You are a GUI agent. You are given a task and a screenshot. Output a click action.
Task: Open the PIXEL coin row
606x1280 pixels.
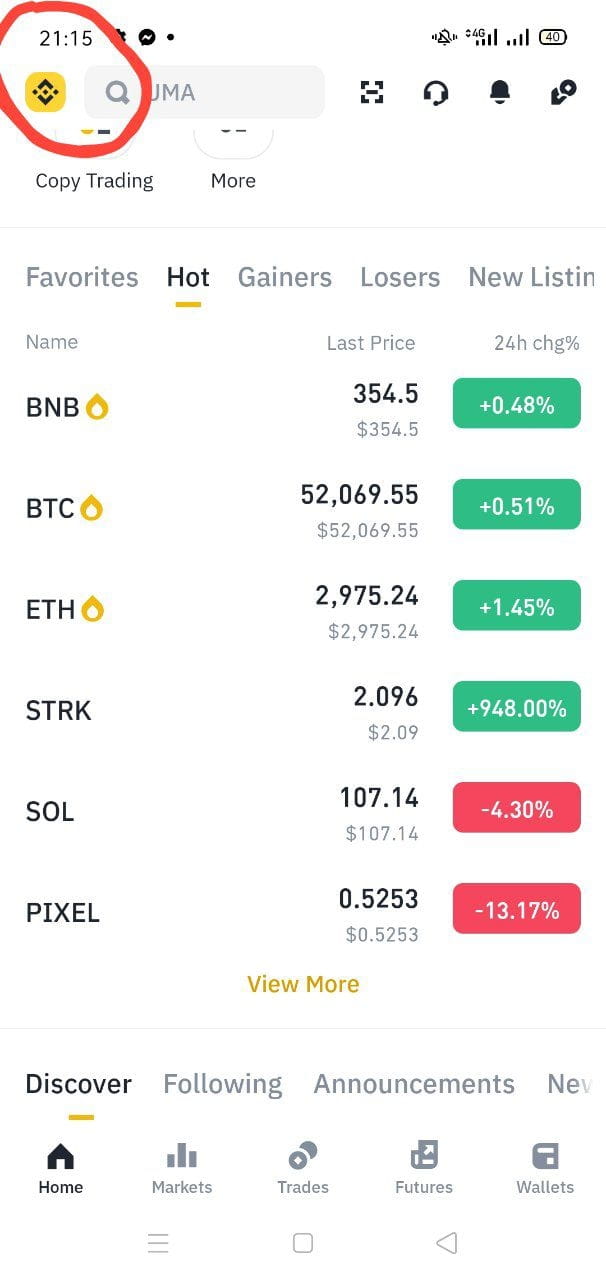pos(303,912)
